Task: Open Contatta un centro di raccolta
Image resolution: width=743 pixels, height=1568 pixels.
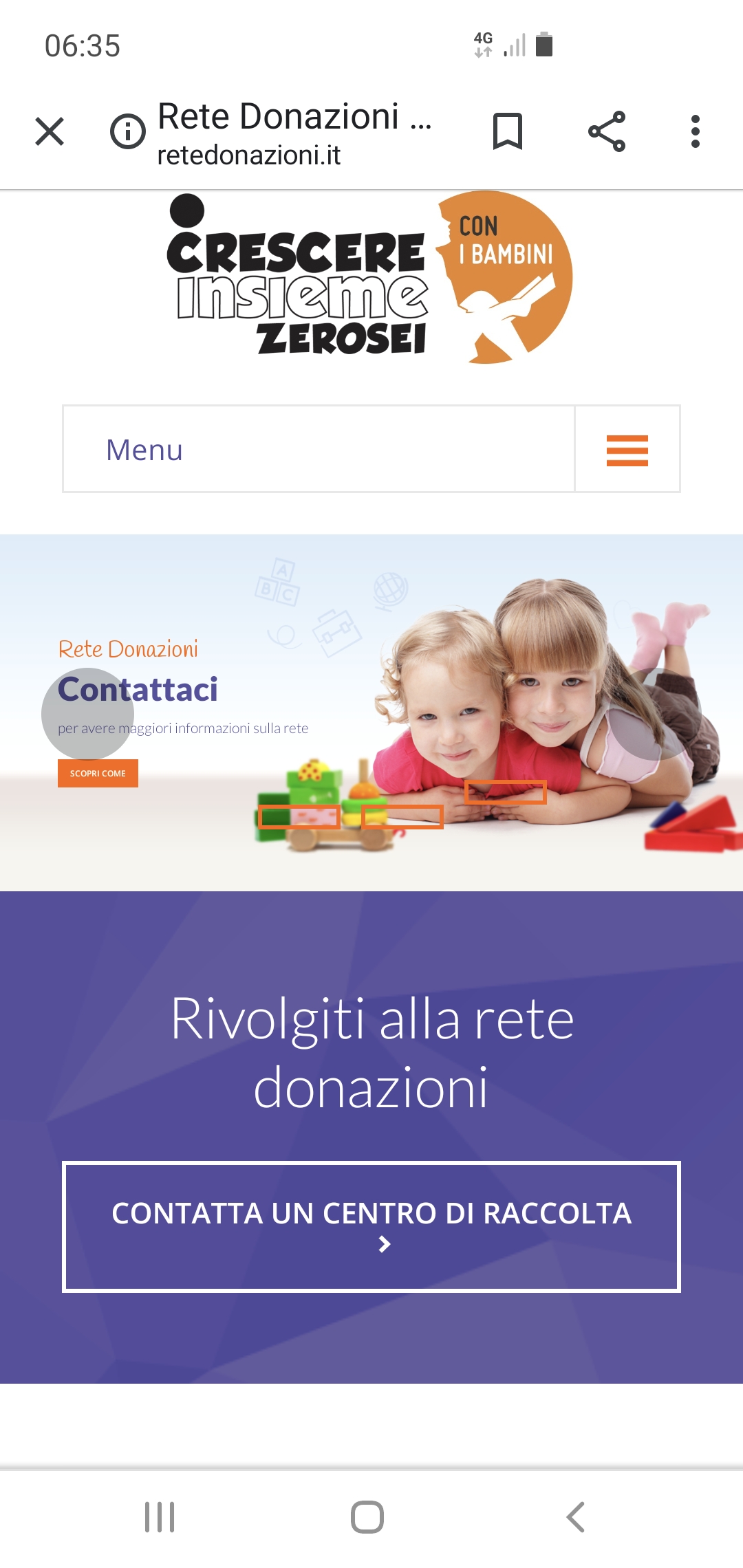Action: point(371,1226)
